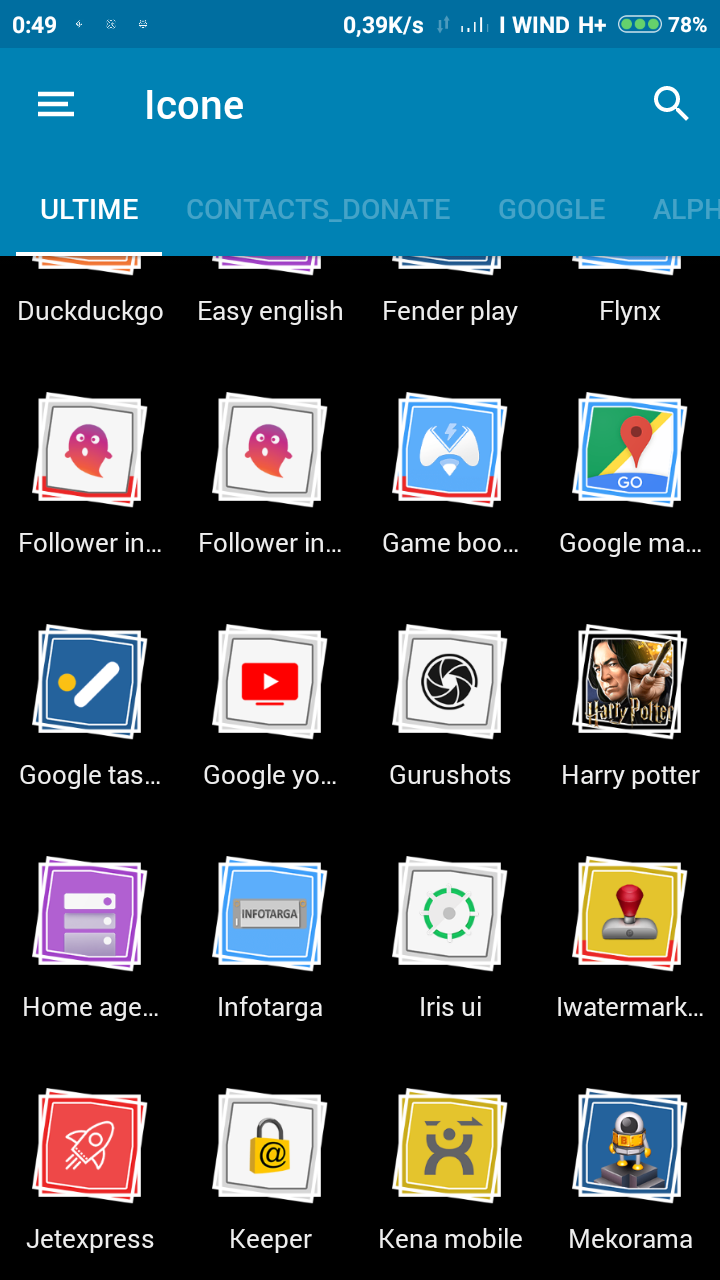Tap the Infotarga icon

pos(270,913)
